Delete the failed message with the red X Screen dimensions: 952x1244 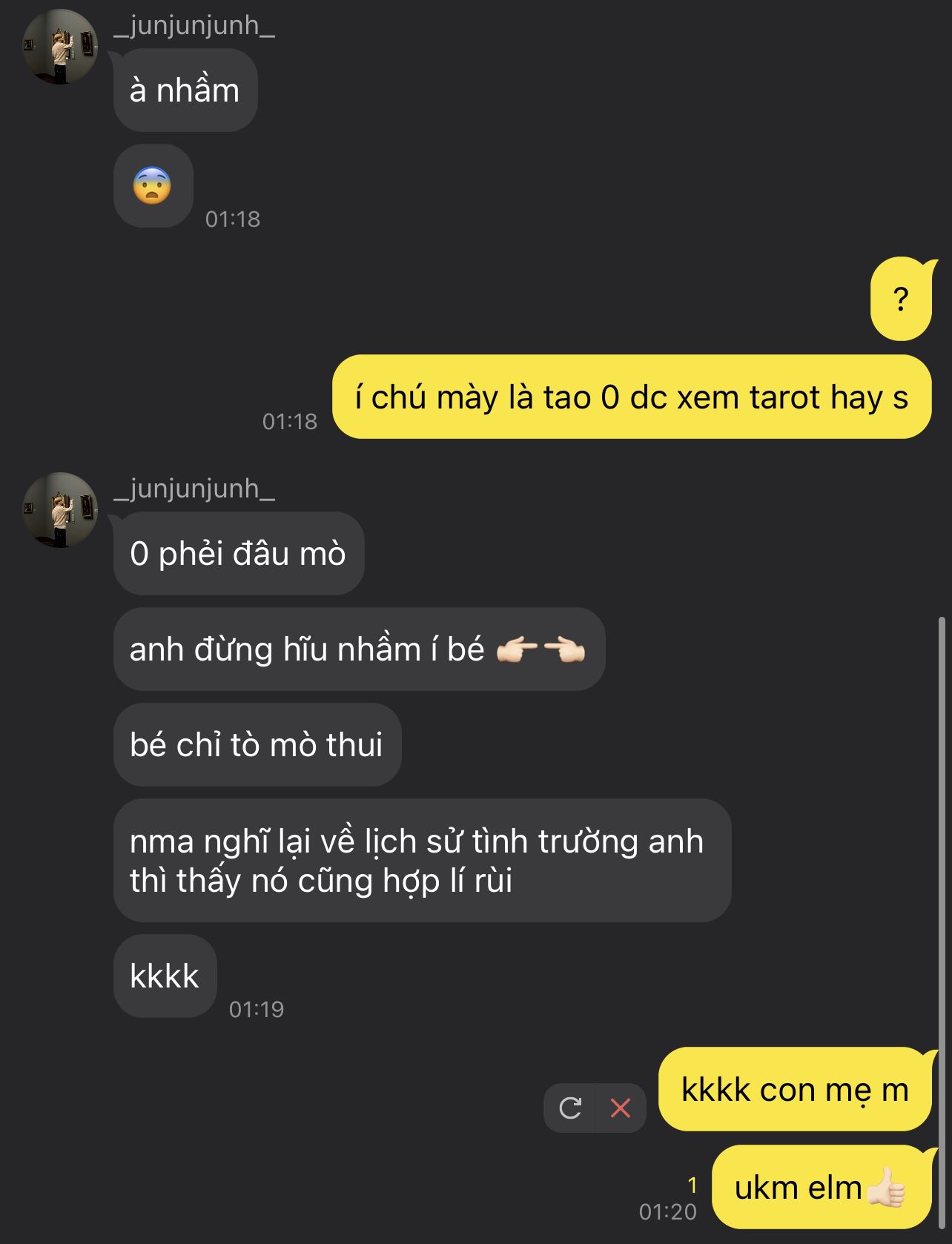pos(621,1108)
